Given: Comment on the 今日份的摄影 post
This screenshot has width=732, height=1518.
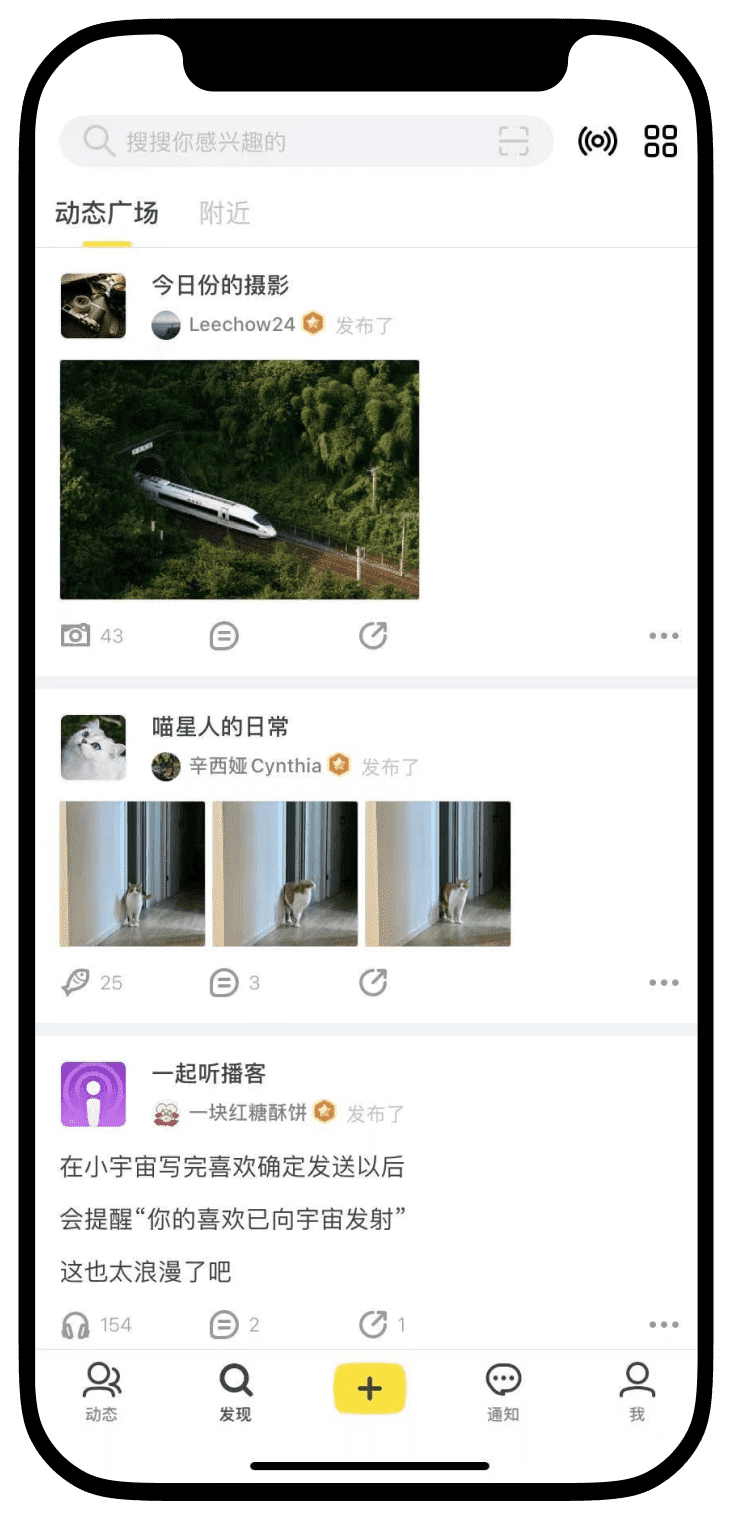Looking at the screenshot, I should (224, 636).
